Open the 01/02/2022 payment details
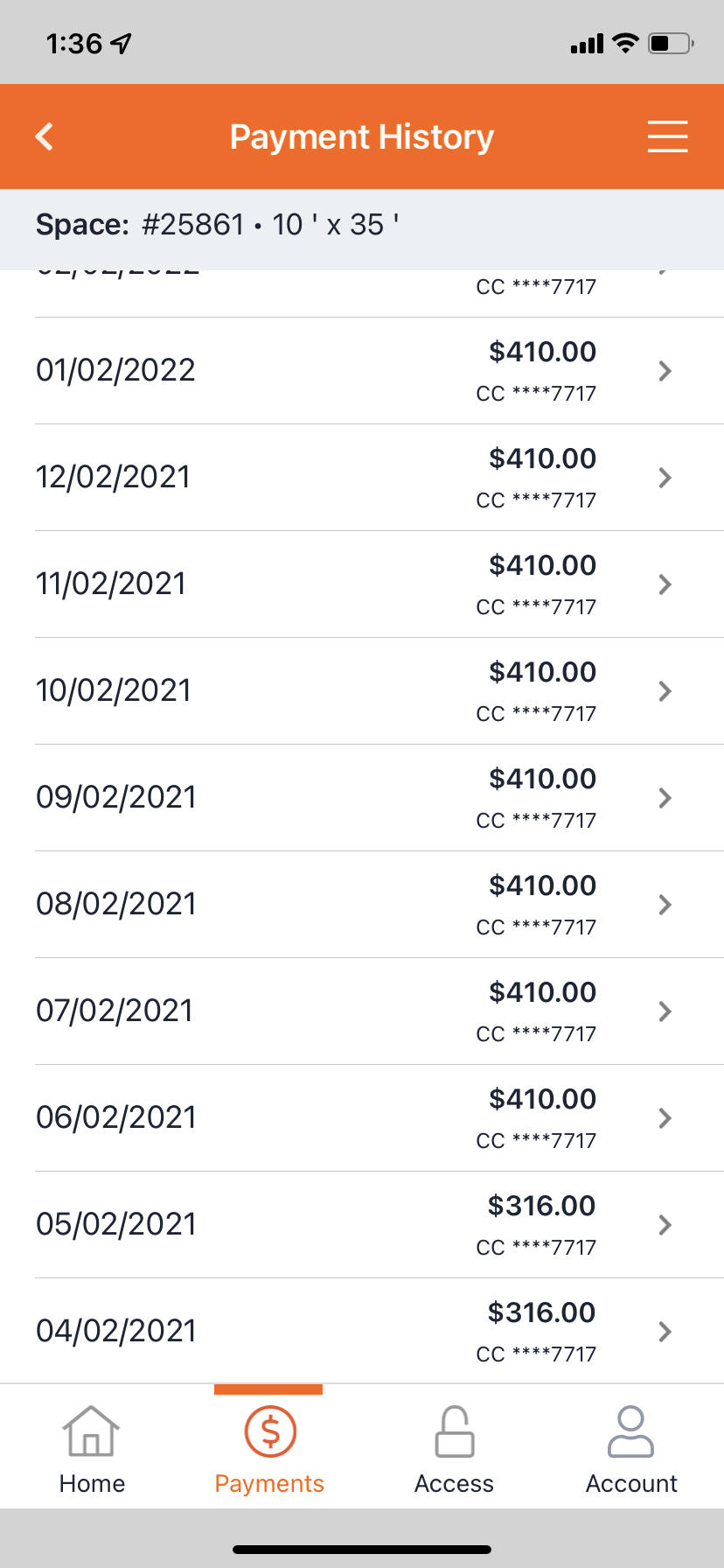The width and height of the screenshot is (724, 1568). click(362, 371)
